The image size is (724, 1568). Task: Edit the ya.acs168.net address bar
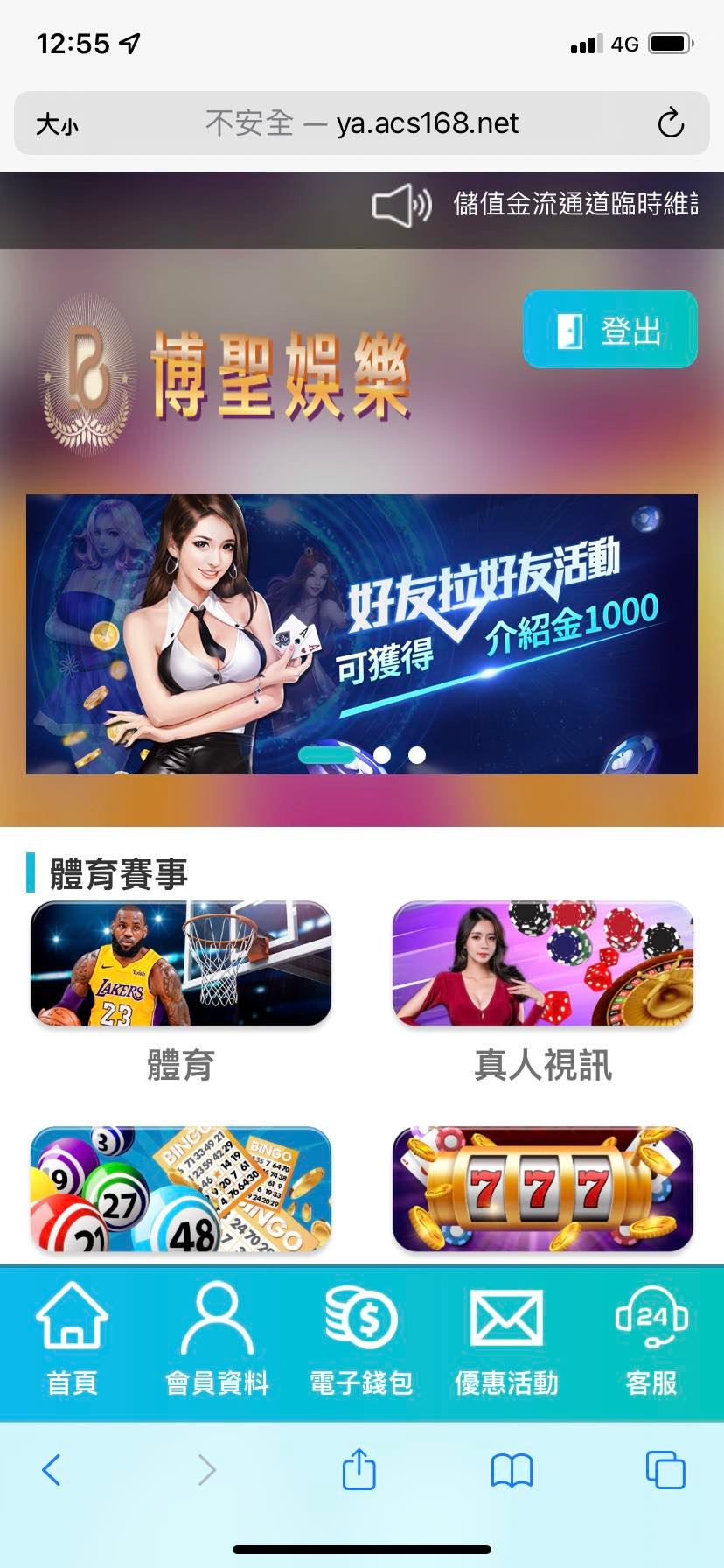click(x=361, y=123)
